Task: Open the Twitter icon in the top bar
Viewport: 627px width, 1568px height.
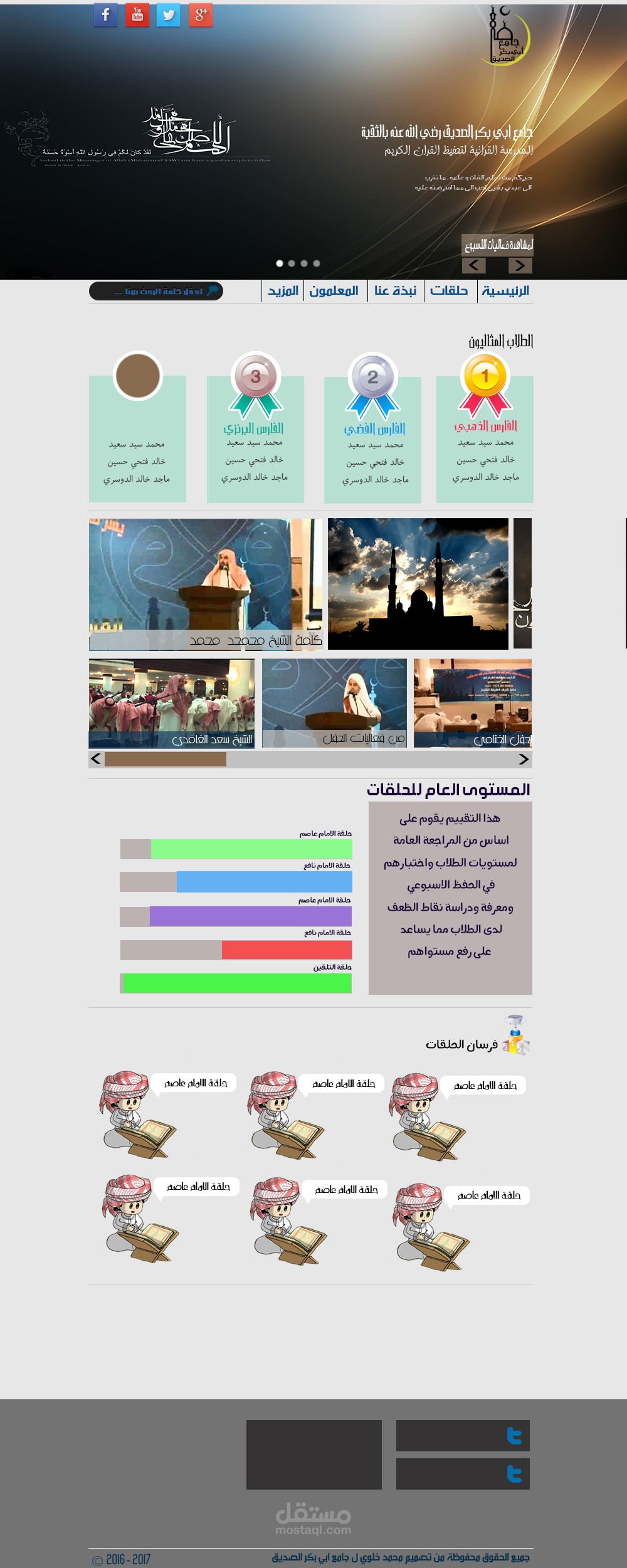Action: 169,15
